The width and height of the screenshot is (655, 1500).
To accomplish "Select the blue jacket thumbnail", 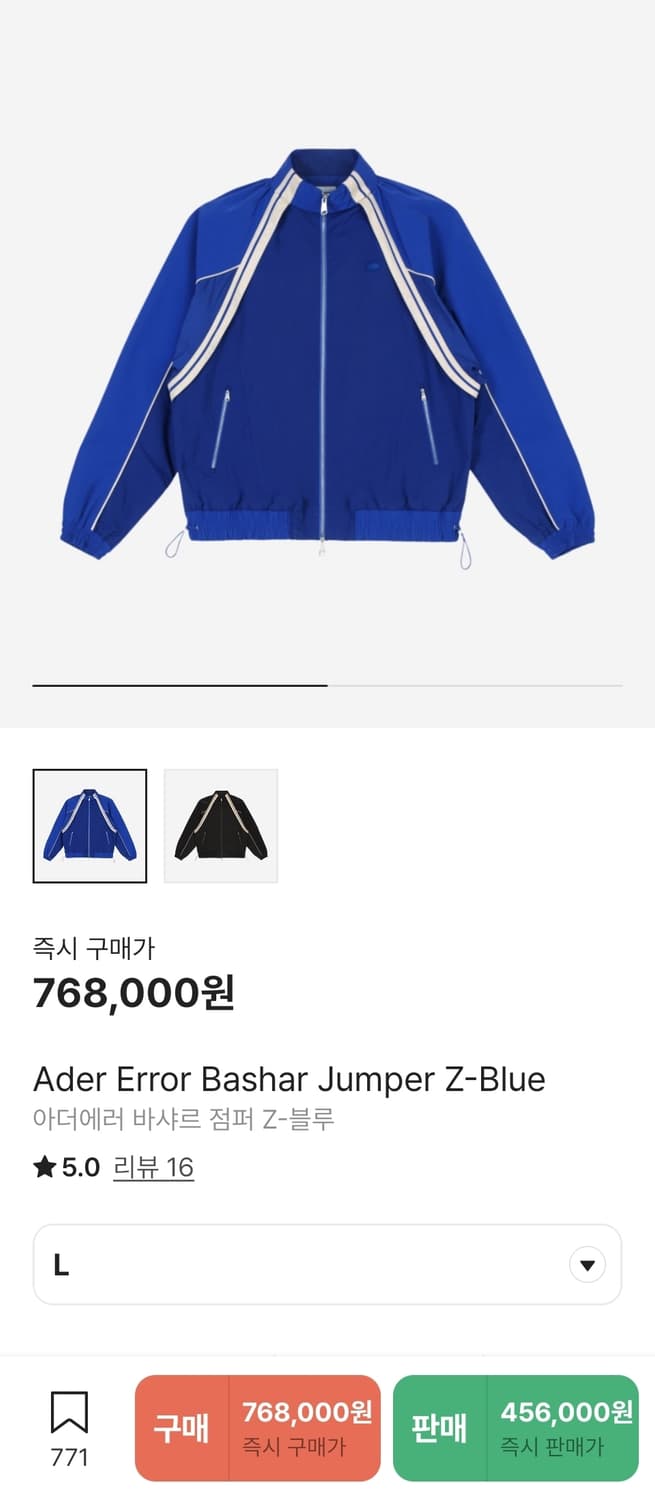I will (90, 826).
